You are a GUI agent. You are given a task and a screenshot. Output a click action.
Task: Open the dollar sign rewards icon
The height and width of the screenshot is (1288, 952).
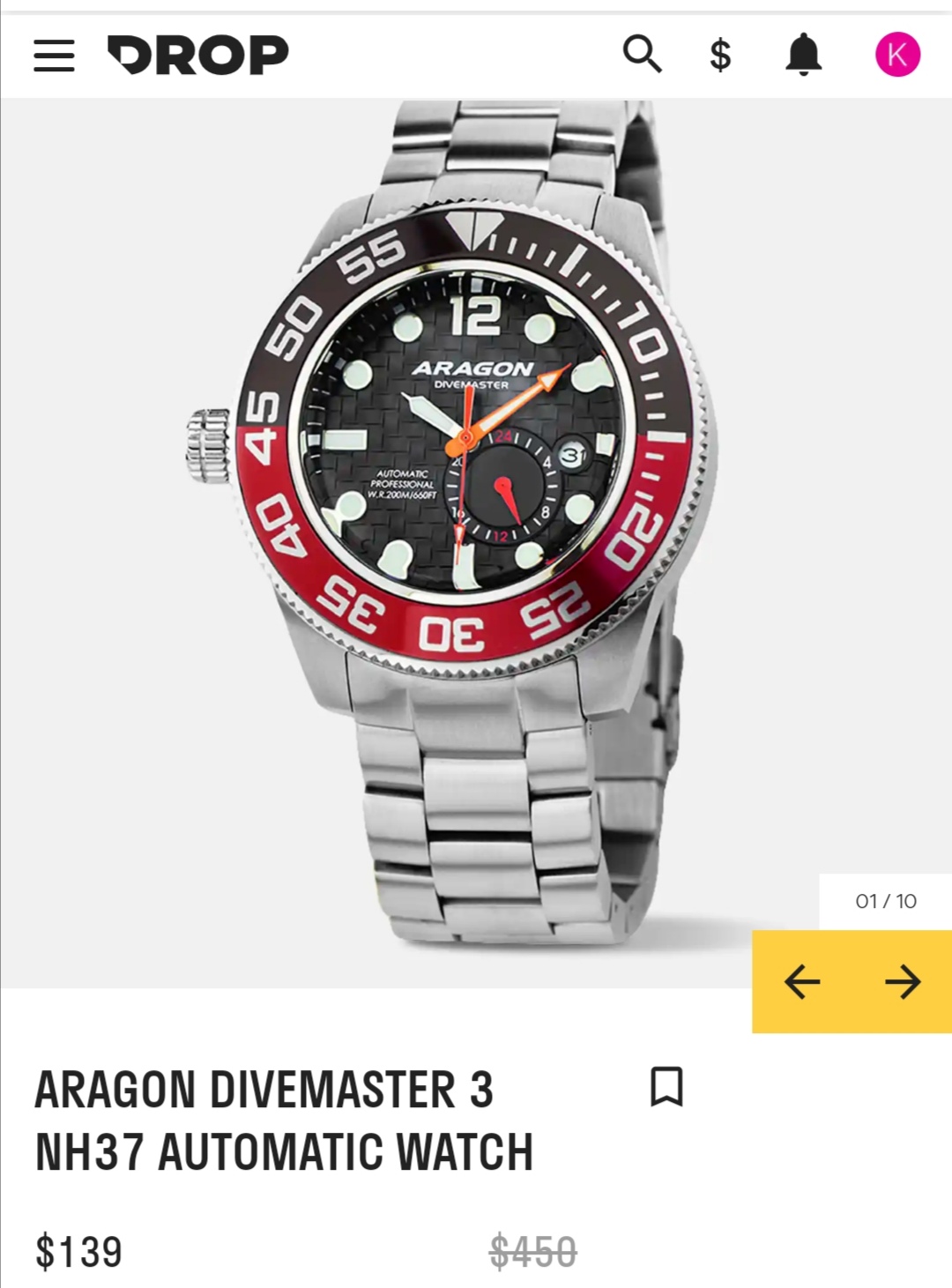(720, 56)
